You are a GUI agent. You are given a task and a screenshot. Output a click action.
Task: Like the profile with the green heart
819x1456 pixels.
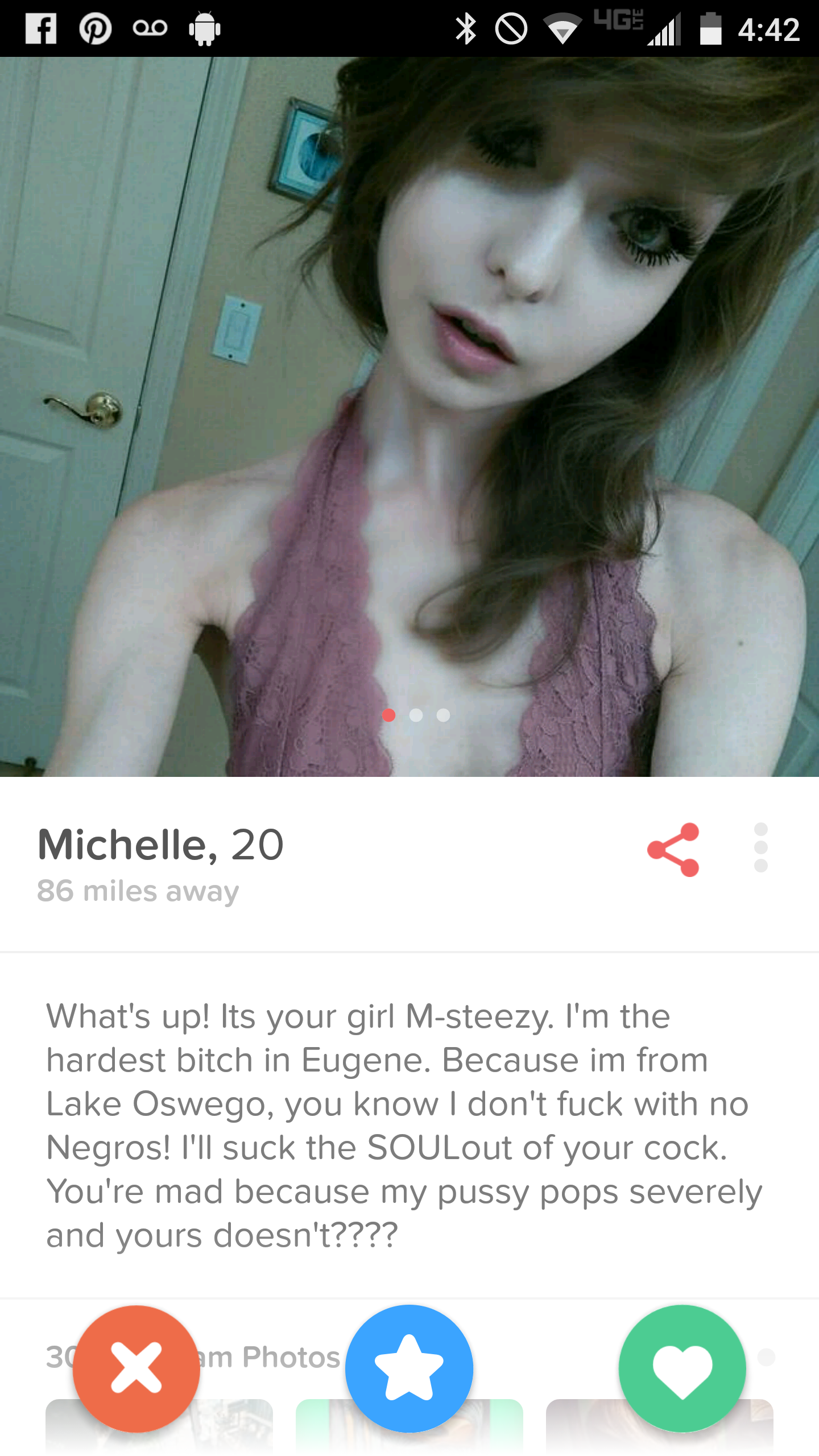[682, 1368]
